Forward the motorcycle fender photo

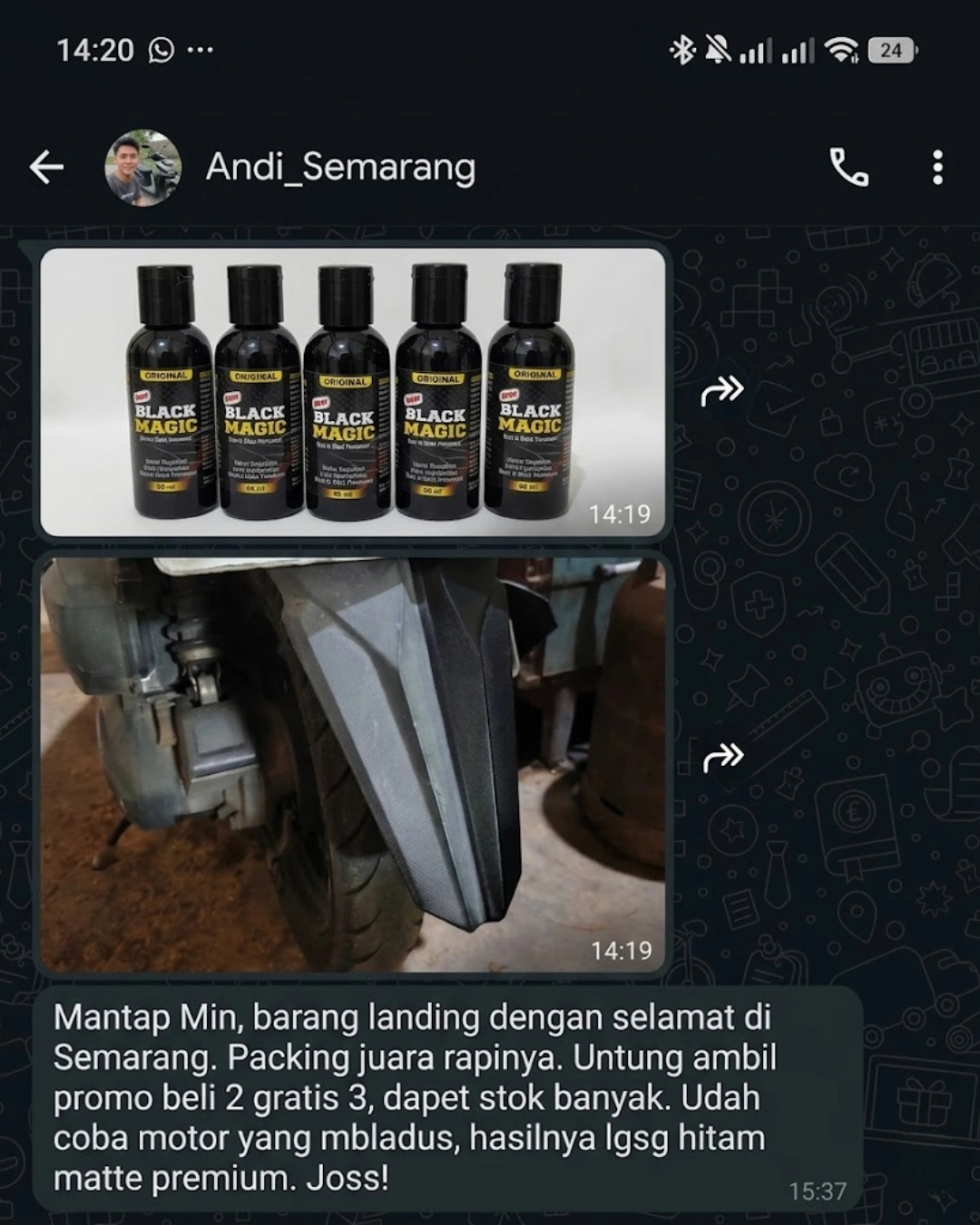click(x=722, y=757)
